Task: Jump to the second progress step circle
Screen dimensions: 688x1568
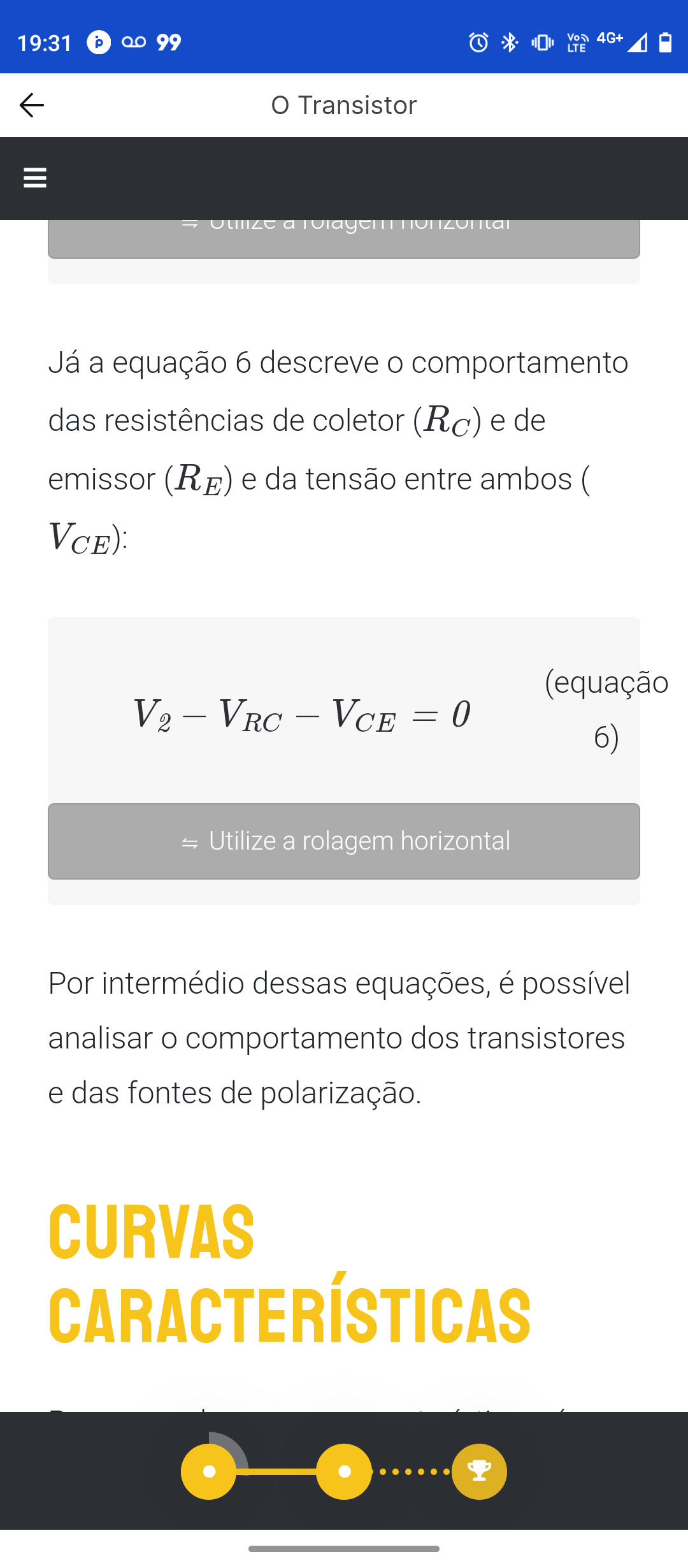Action: tap(344, 1471)
